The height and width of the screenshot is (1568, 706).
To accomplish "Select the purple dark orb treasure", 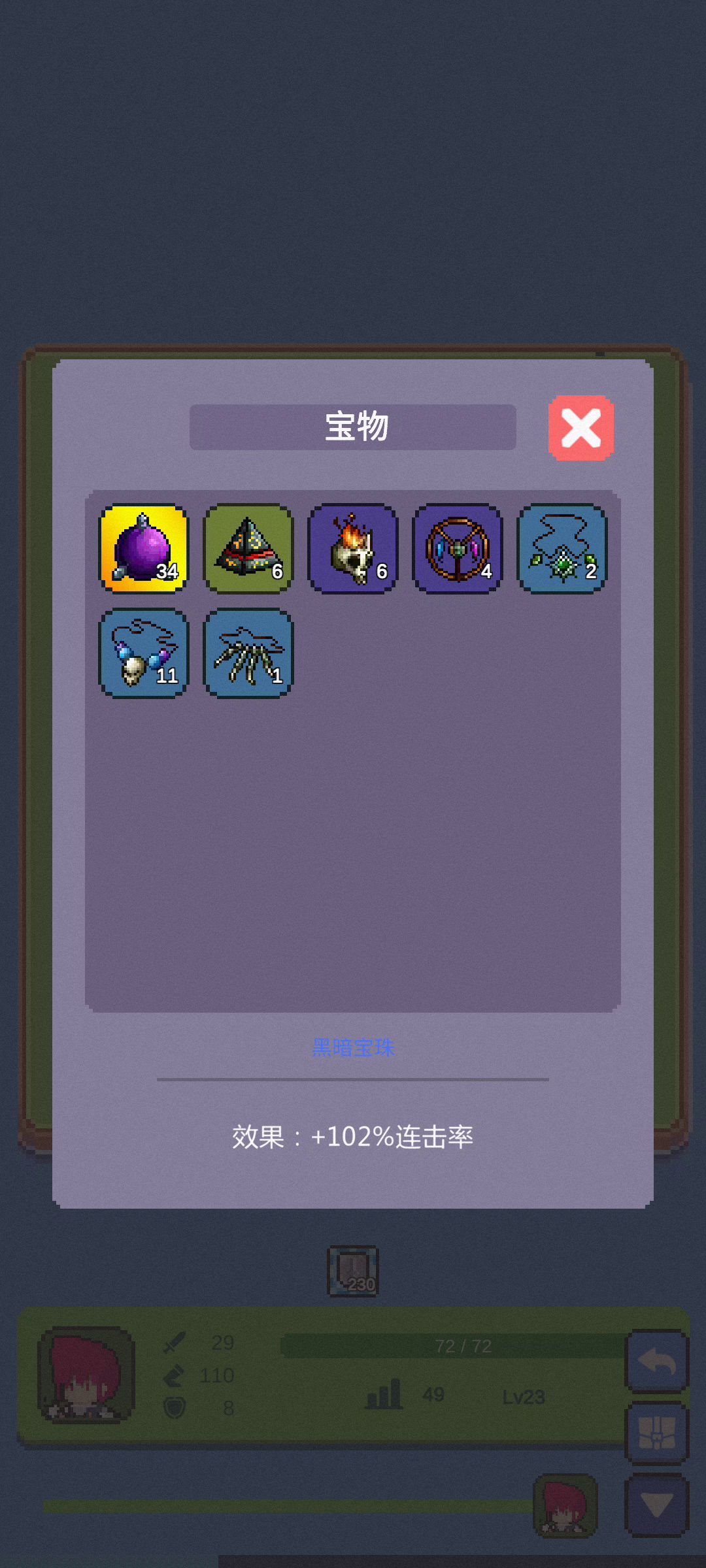I will (144, 548).
